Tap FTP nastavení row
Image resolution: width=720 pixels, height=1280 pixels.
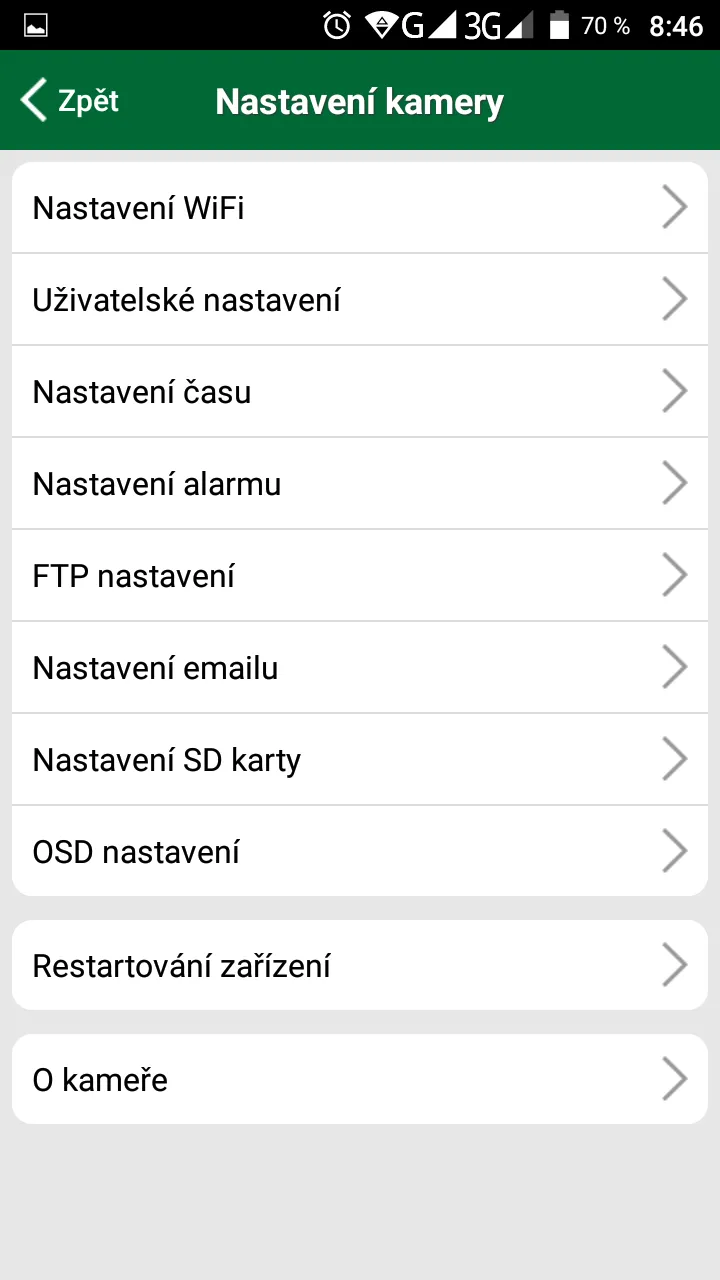tap(360, 576)
